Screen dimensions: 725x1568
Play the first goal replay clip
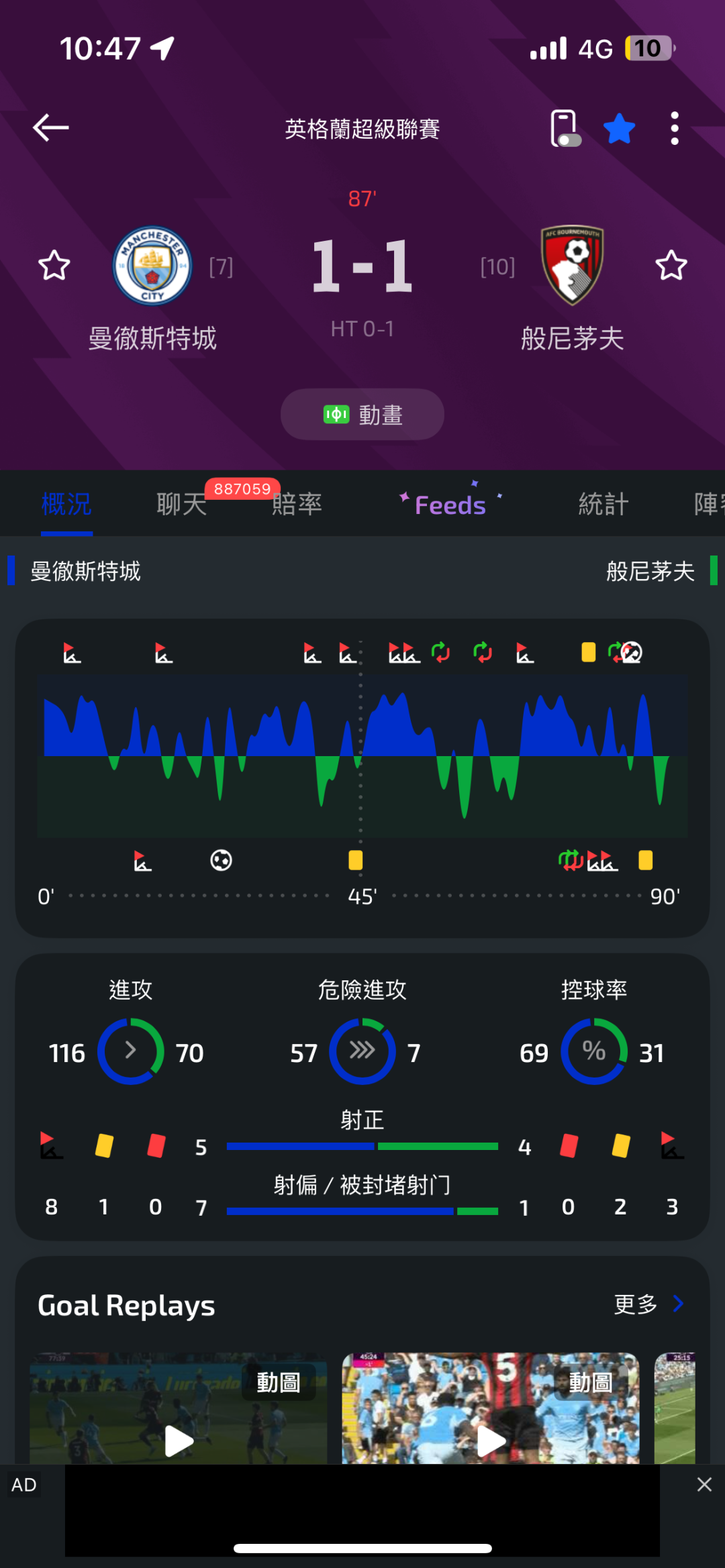point(179,1441)
